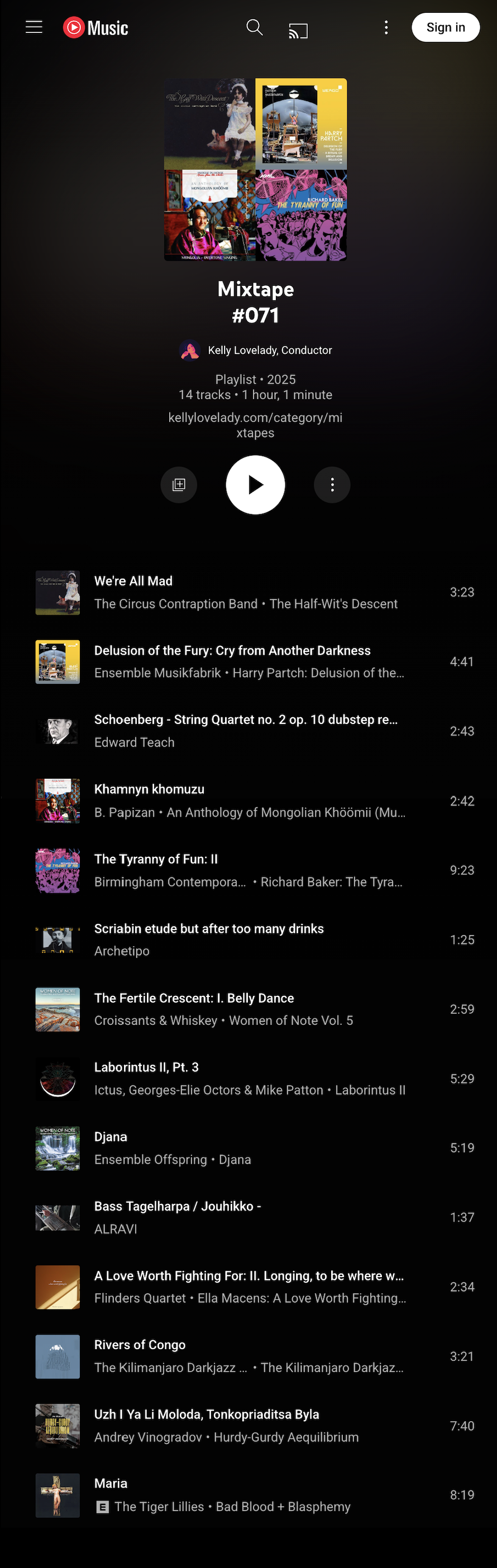Screen dimensions: 497x1568
Task: Play the track We're All Mad
Action: tap(133, 581)
